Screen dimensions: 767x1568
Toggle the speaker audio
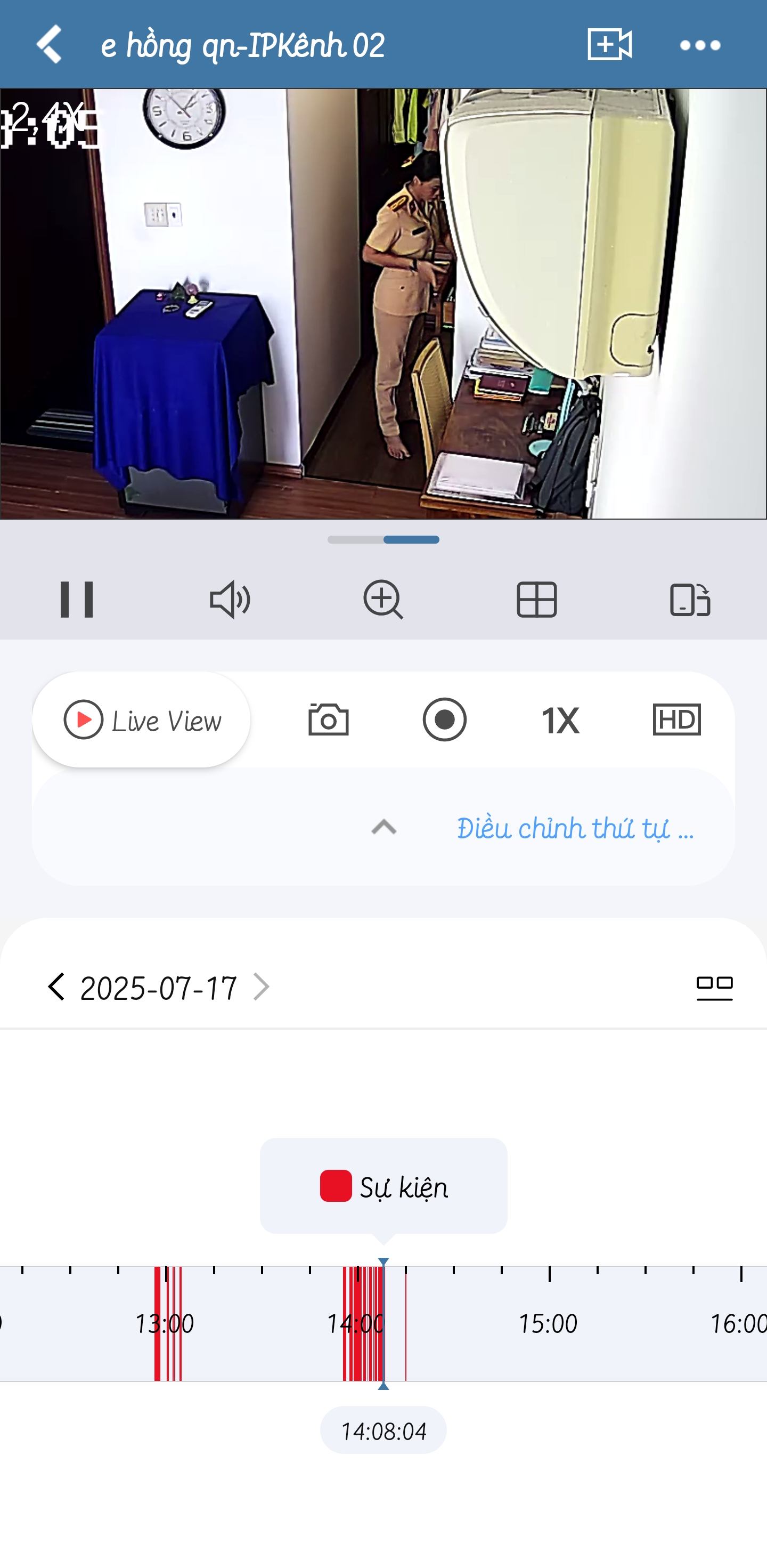(x=230, y=600)
